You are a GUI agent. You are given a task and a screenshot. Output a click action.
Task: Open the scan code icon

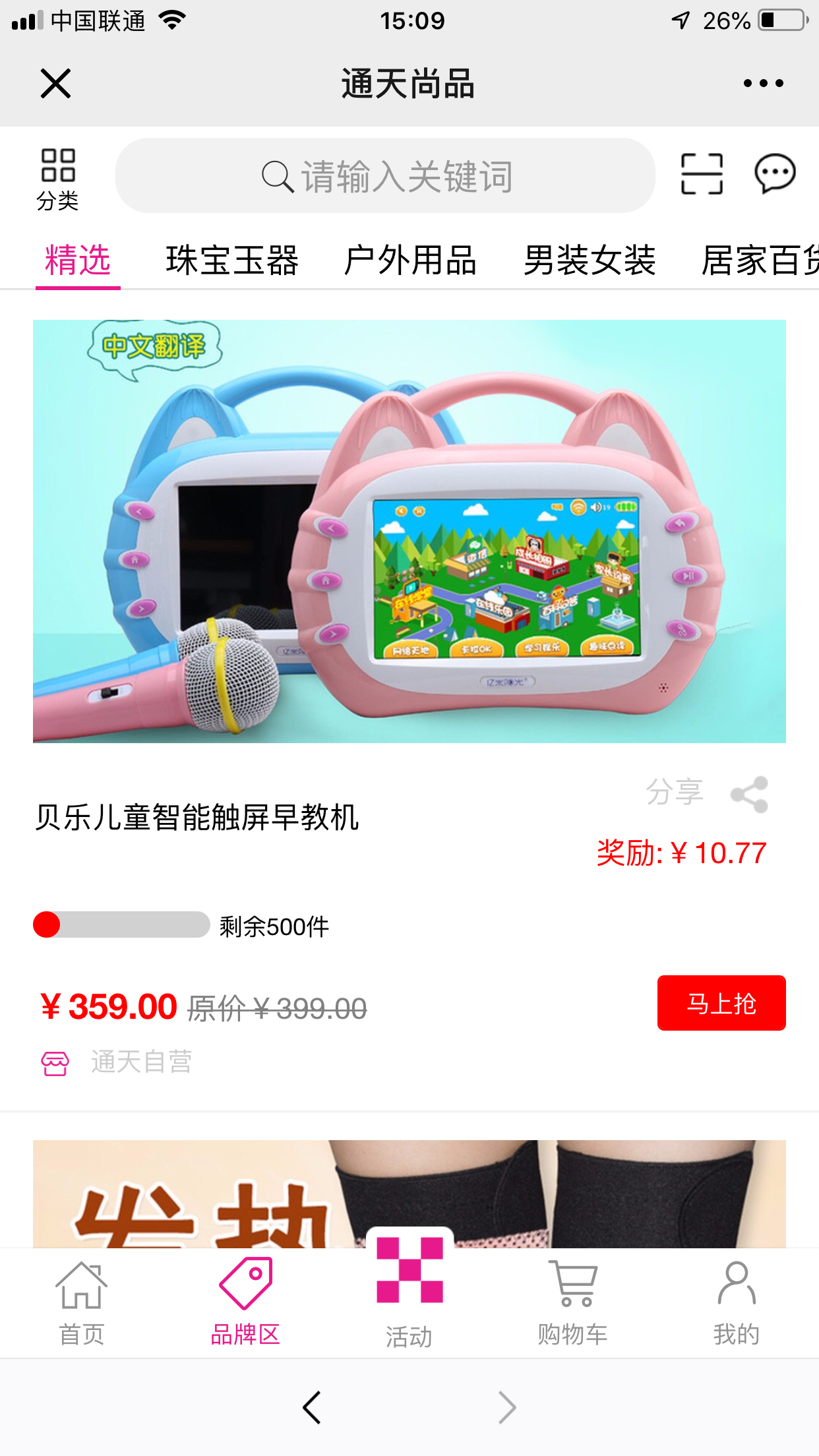pyautogui.click(x=702, y=174)
